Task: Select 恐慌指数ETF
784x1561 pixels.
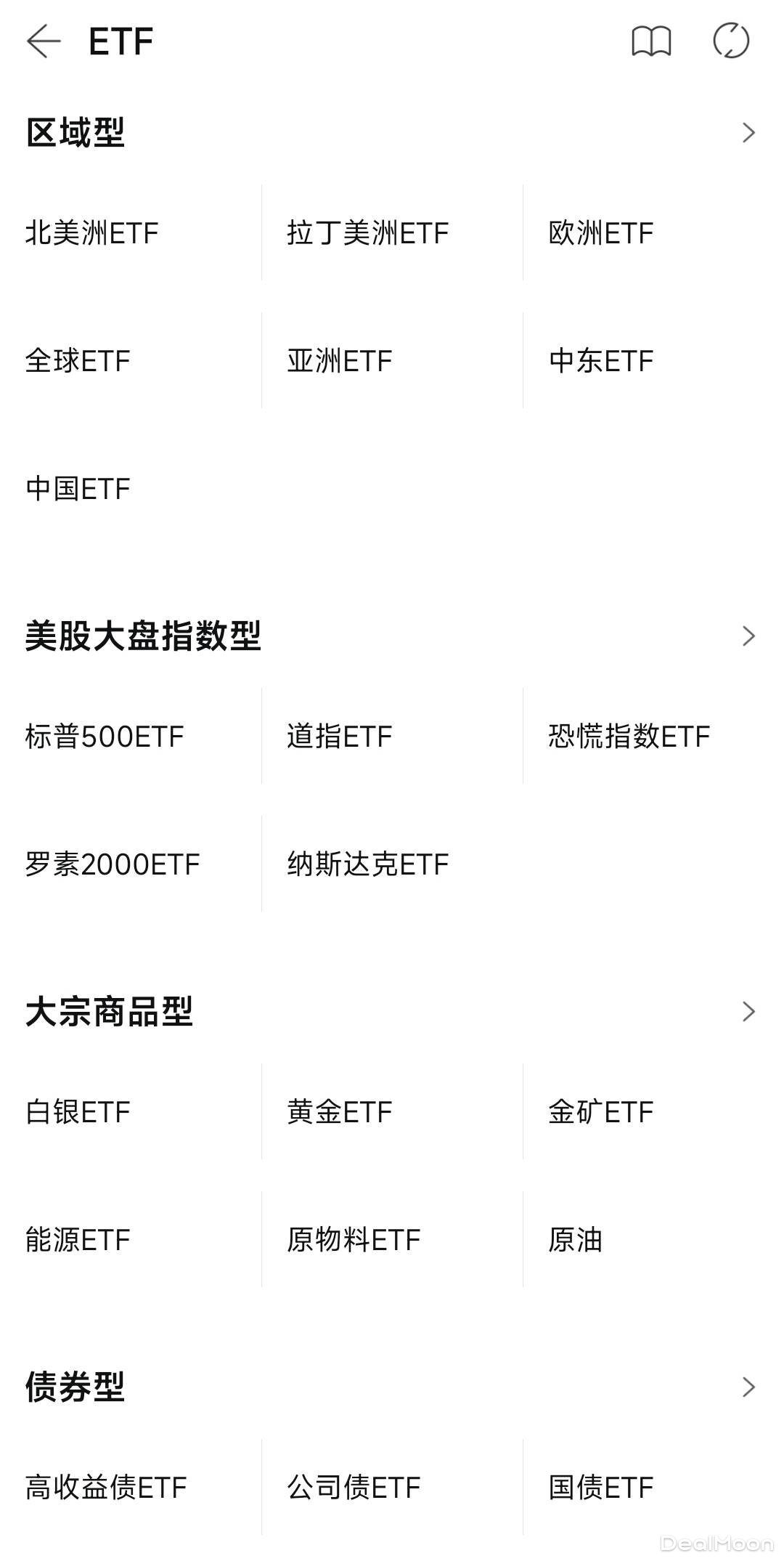Action: point(629,737)
